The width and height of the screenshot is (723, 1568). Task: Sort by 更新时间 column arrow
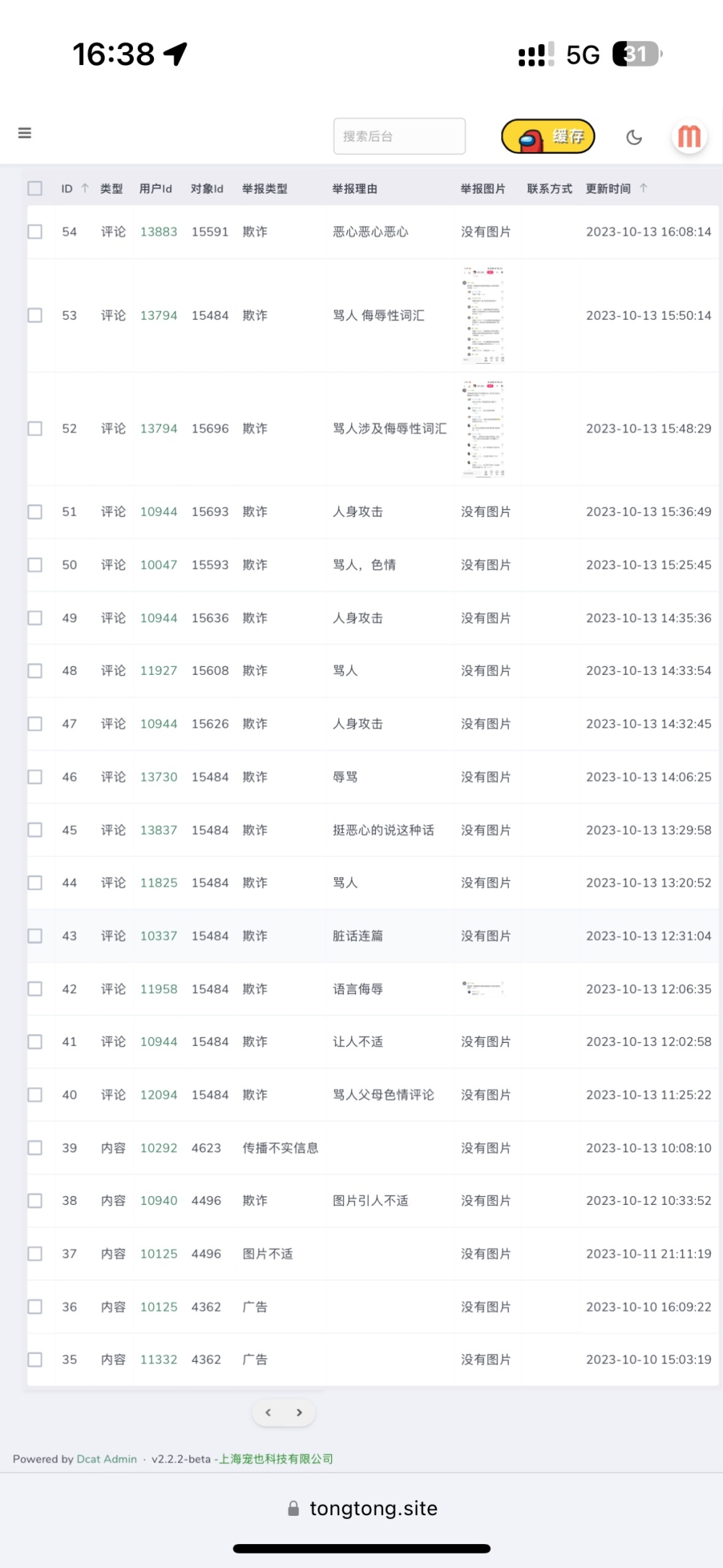(643, 188)
